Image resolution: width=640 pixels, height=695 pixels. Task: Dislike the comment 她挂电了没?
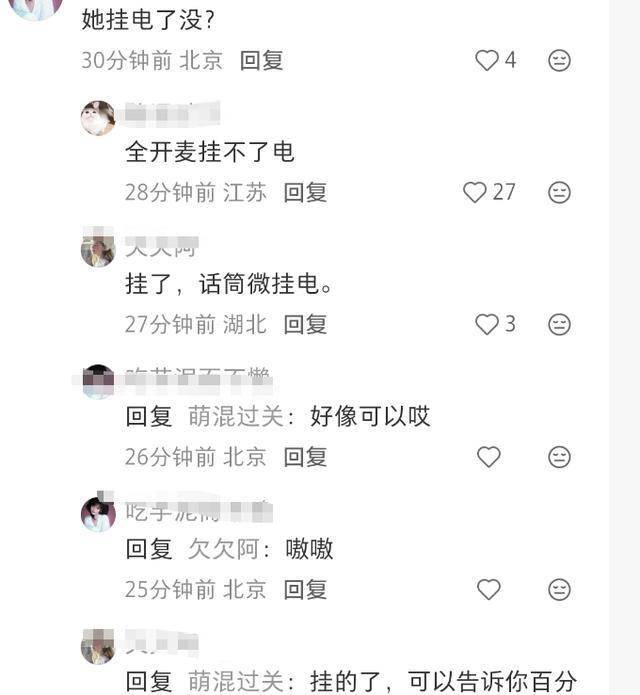pyautogui.click(x=560, y=60)
